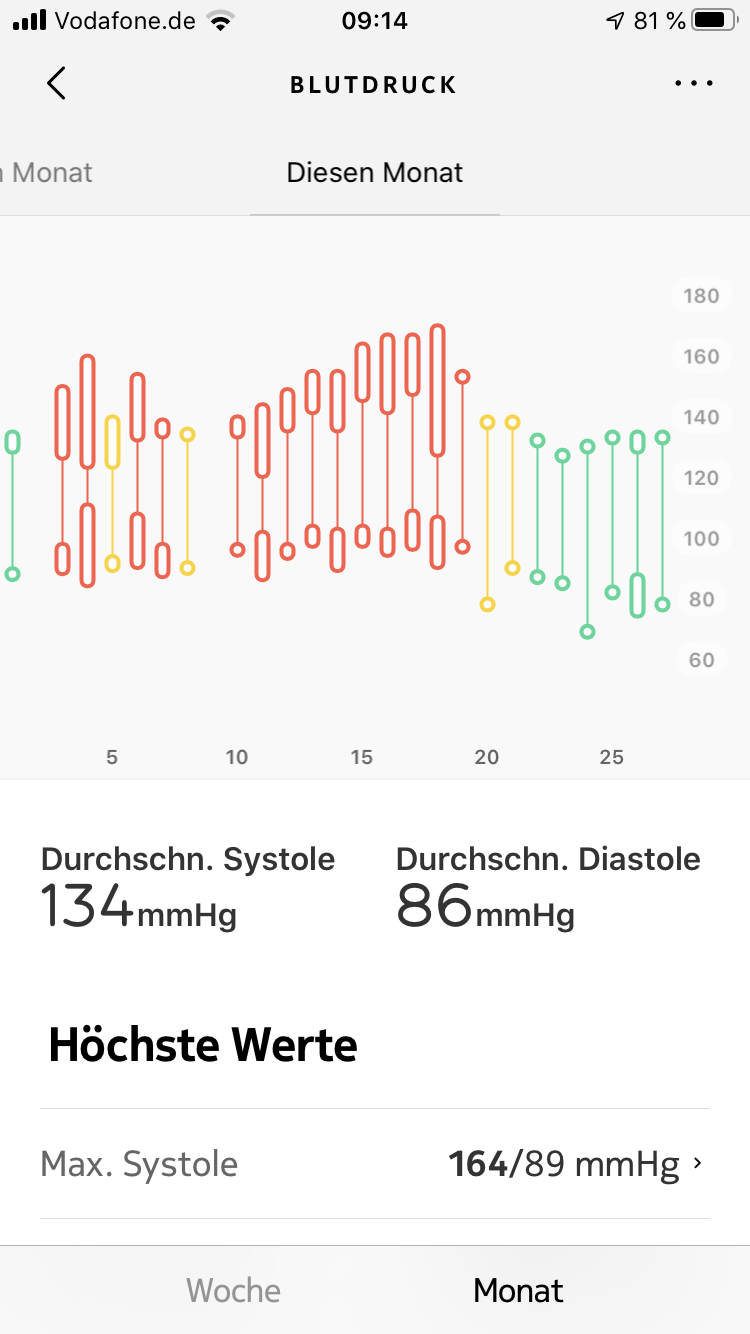Select the Diesen Monat tab
Image resolution: width=750 pixels, height=1334 pixels.
[375, 172]
